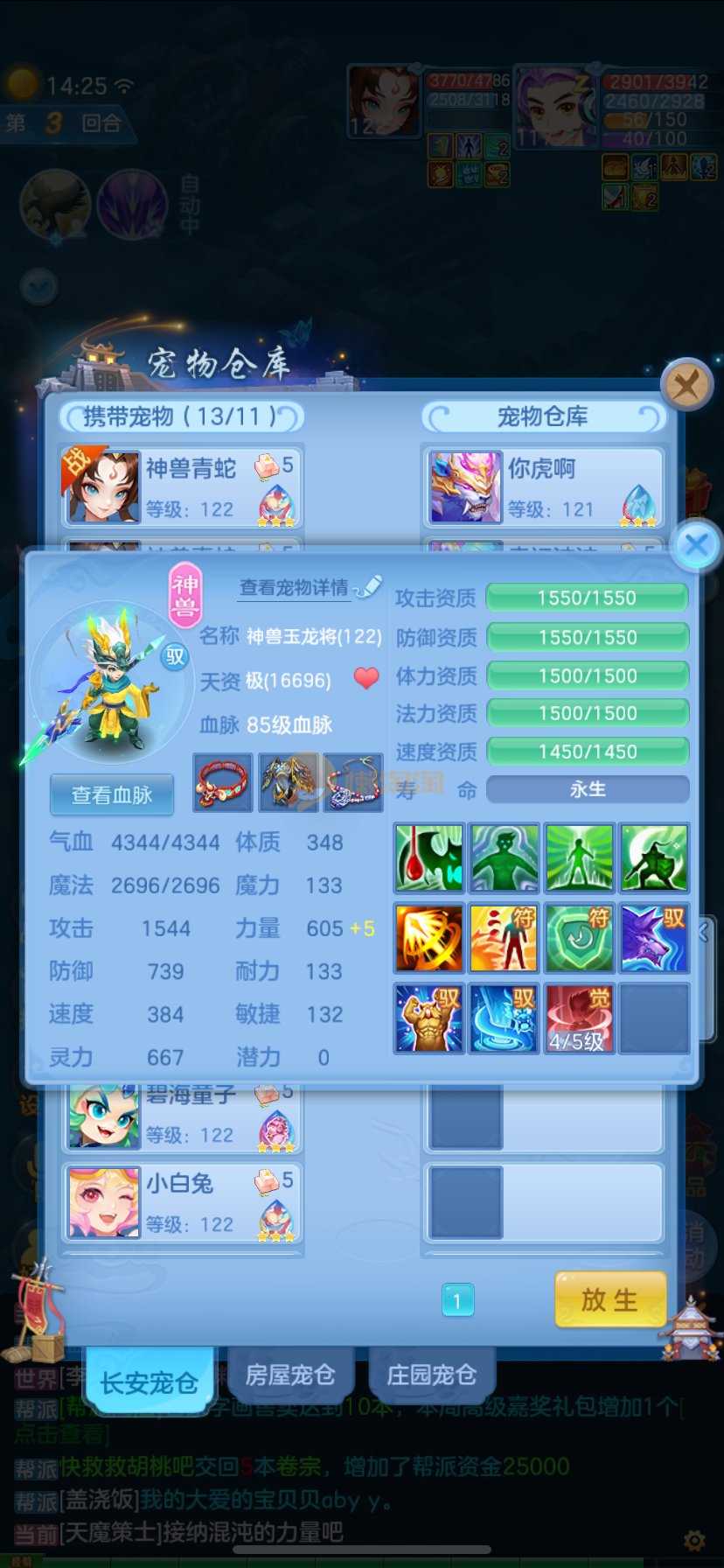
Task: View the purple wolf 驭 skill icon
Action: pyautogui.click(x=654, y=938)
